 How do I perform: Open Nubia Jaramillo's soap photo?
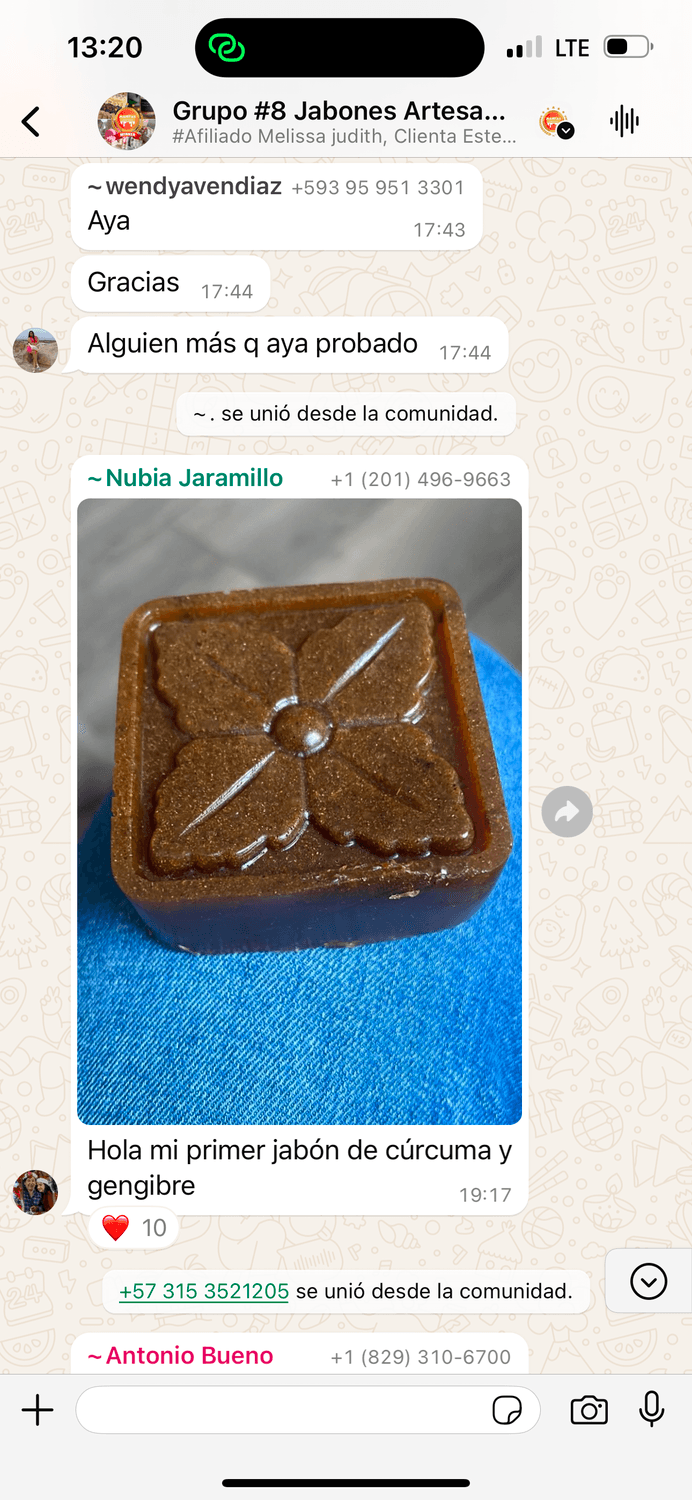tap(299, 810)
